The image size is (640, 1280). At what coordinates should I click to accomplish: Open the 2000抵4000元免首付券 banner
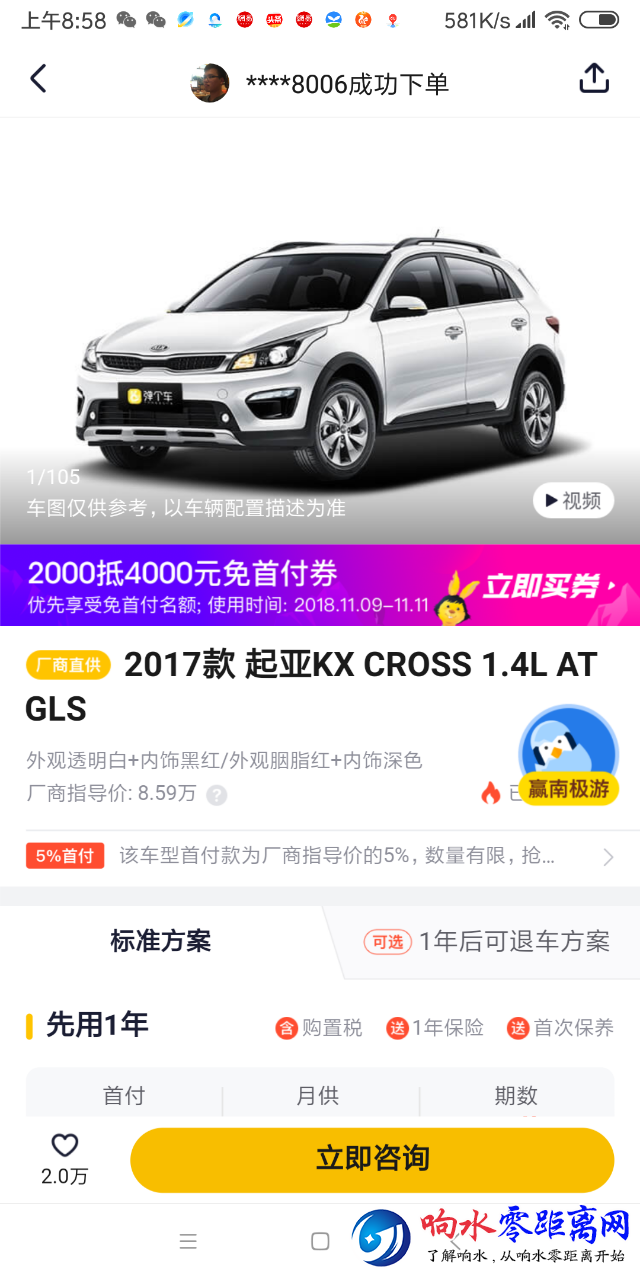point(320,586)
